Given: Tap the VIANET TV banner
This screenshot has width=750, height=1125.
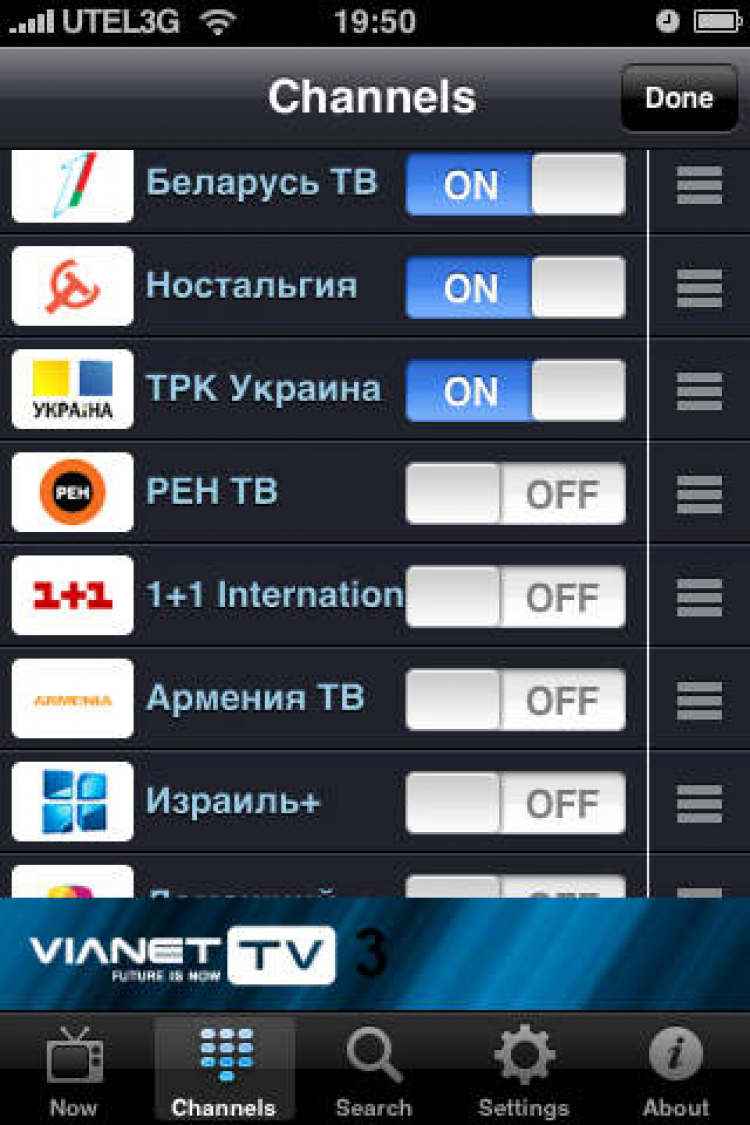Looking at the screenshot, I should click(374, 955).
